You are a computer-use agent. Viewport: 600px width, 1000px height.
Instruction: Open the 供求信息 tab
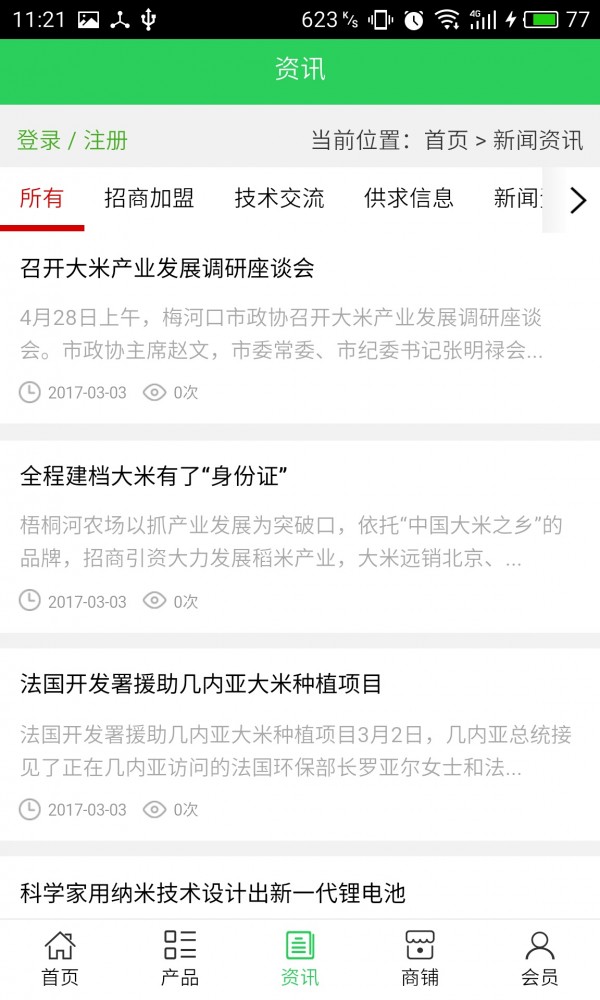coord(409,198)
